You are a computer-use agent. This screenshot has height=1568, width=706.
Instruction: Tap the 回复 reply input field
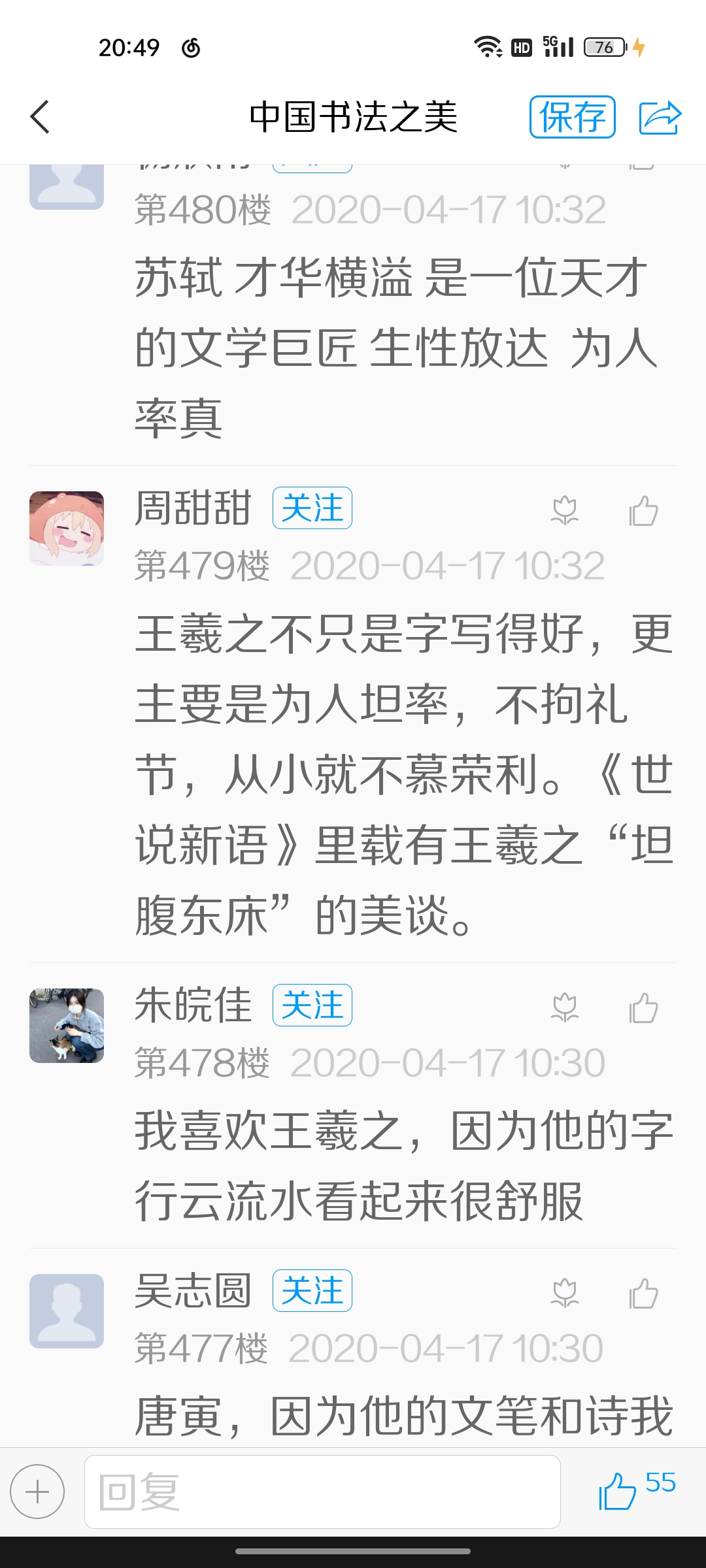(322, 1492)
